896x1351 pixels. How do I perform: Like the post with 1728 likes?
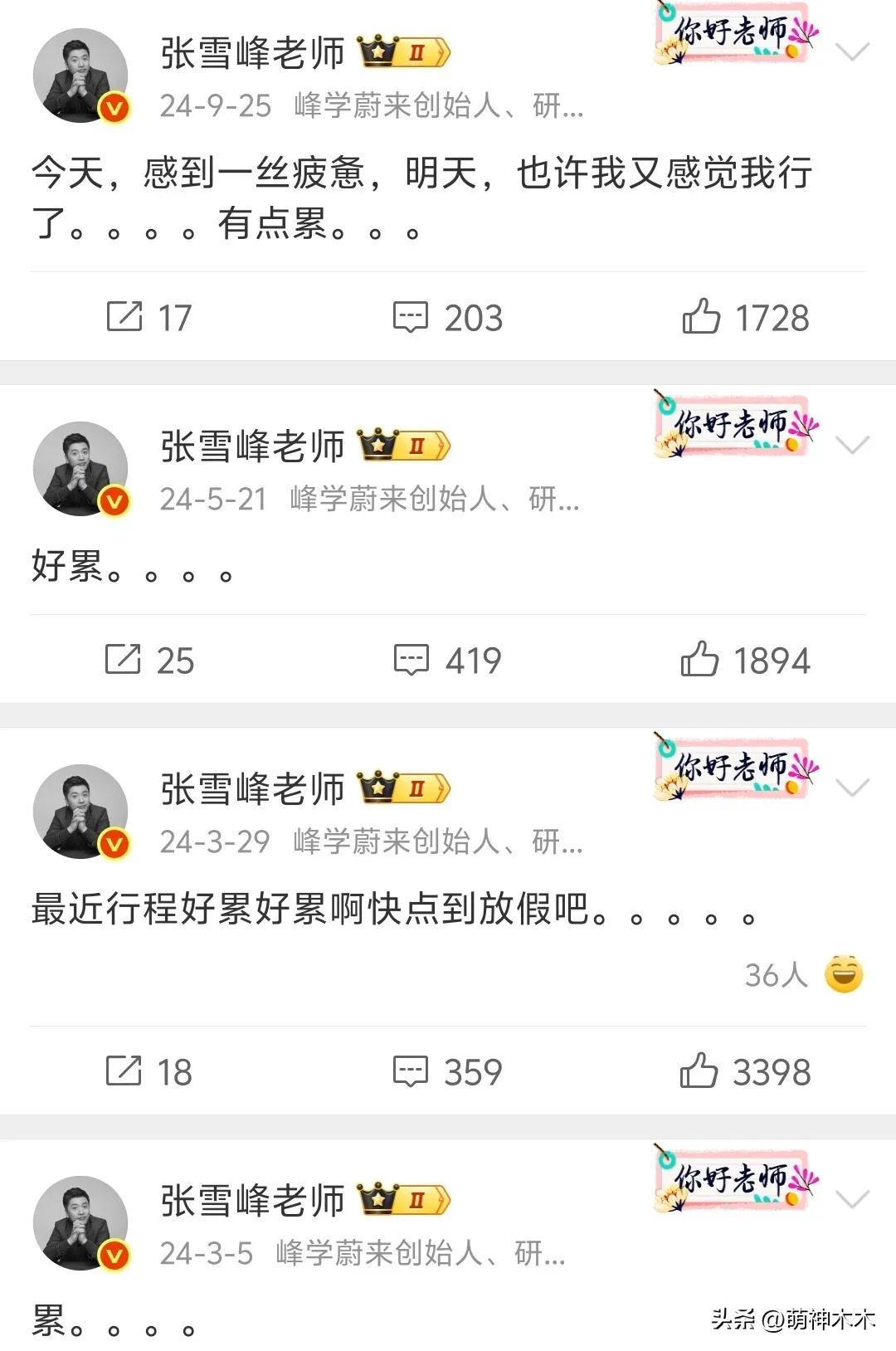pyautogui.click(x=745, y=317)
